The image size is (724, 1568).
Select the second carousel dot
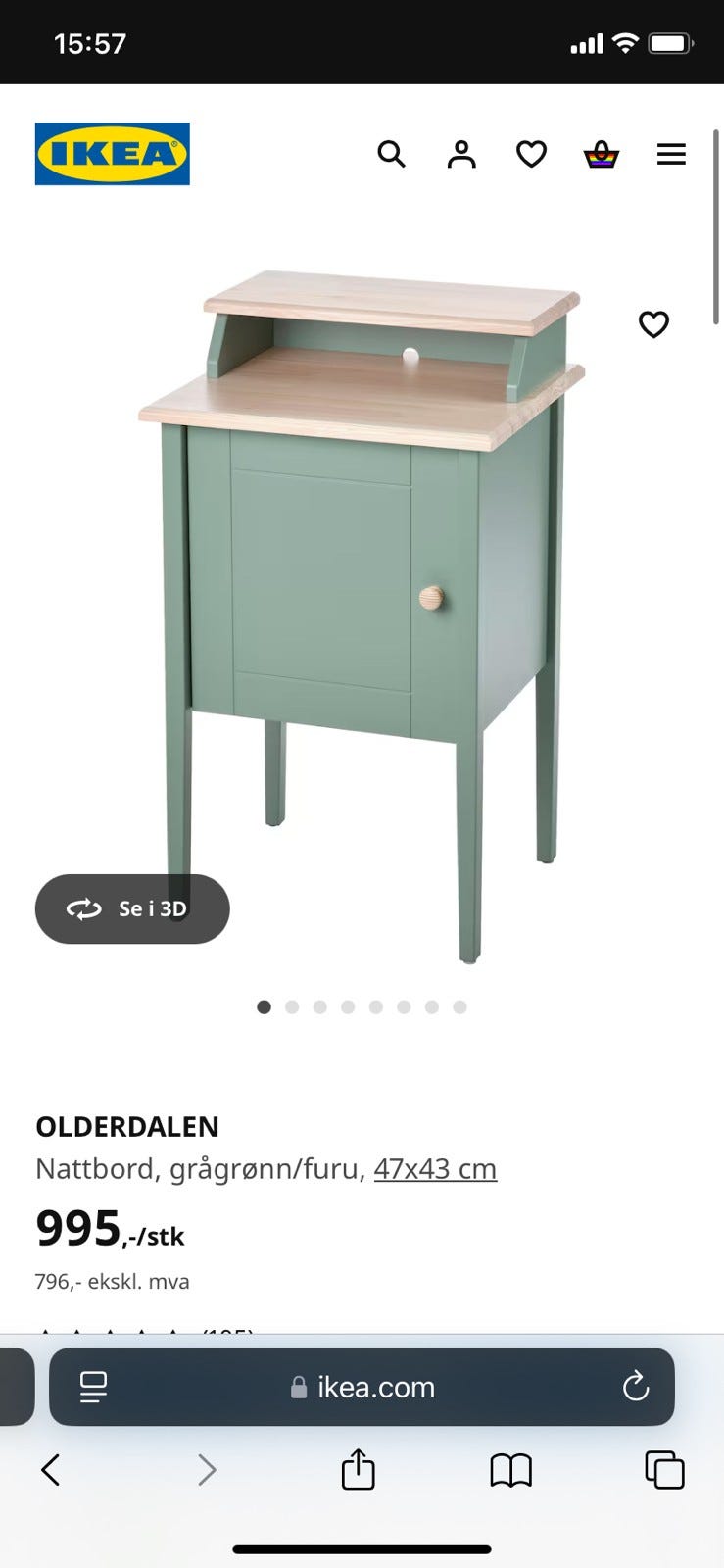coord(292,1006)
